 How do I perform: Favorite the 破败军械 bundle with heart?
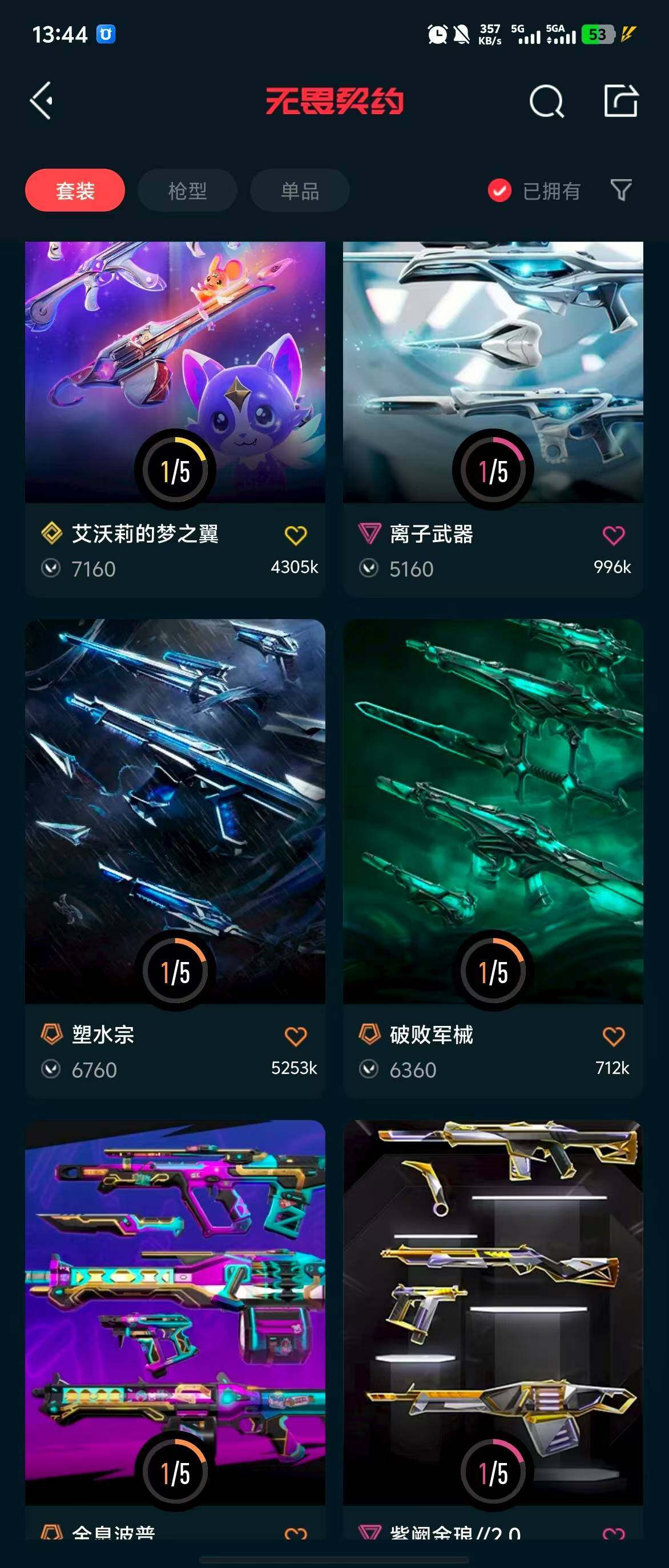tap(613, 1036)
